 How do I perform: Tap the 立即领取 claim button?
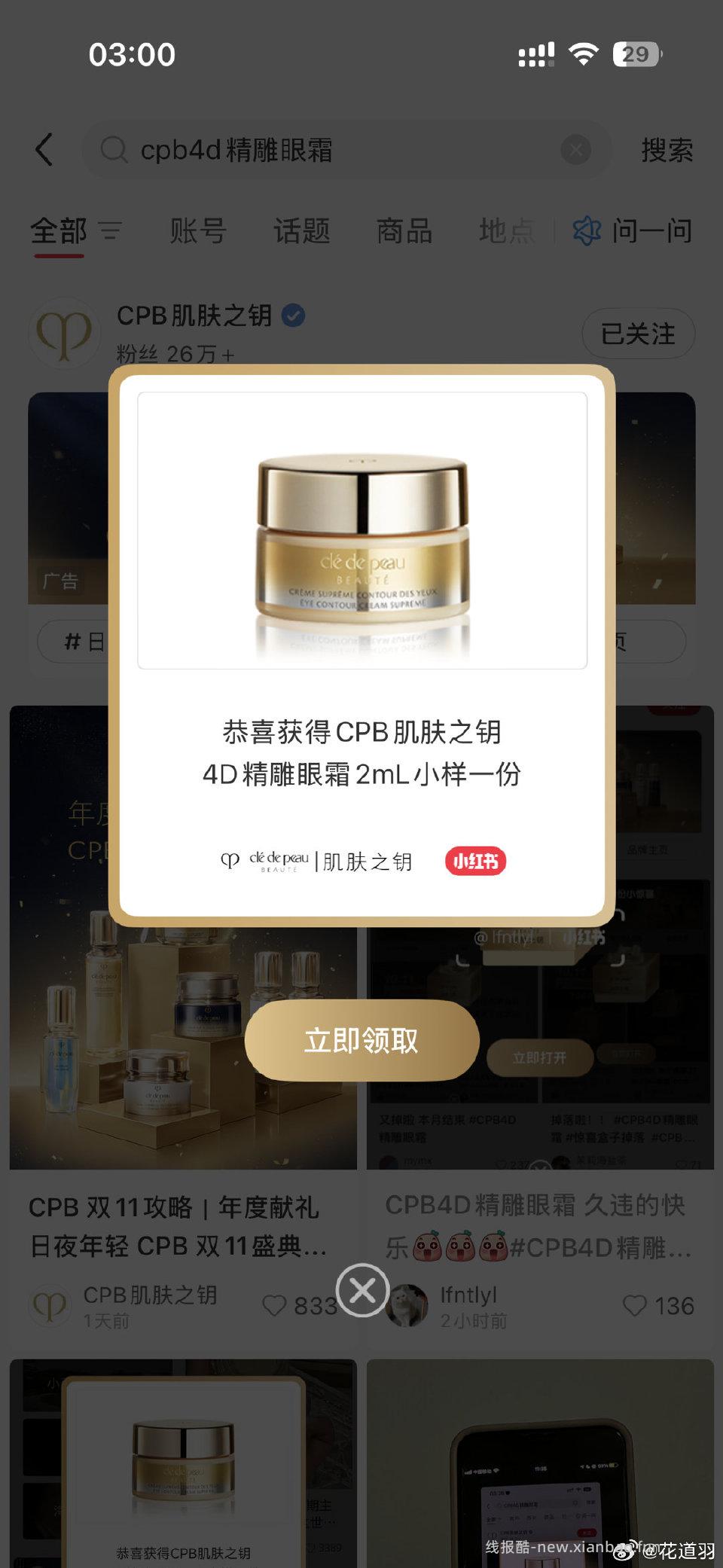pyautogui.click(x=361, y=1040)
